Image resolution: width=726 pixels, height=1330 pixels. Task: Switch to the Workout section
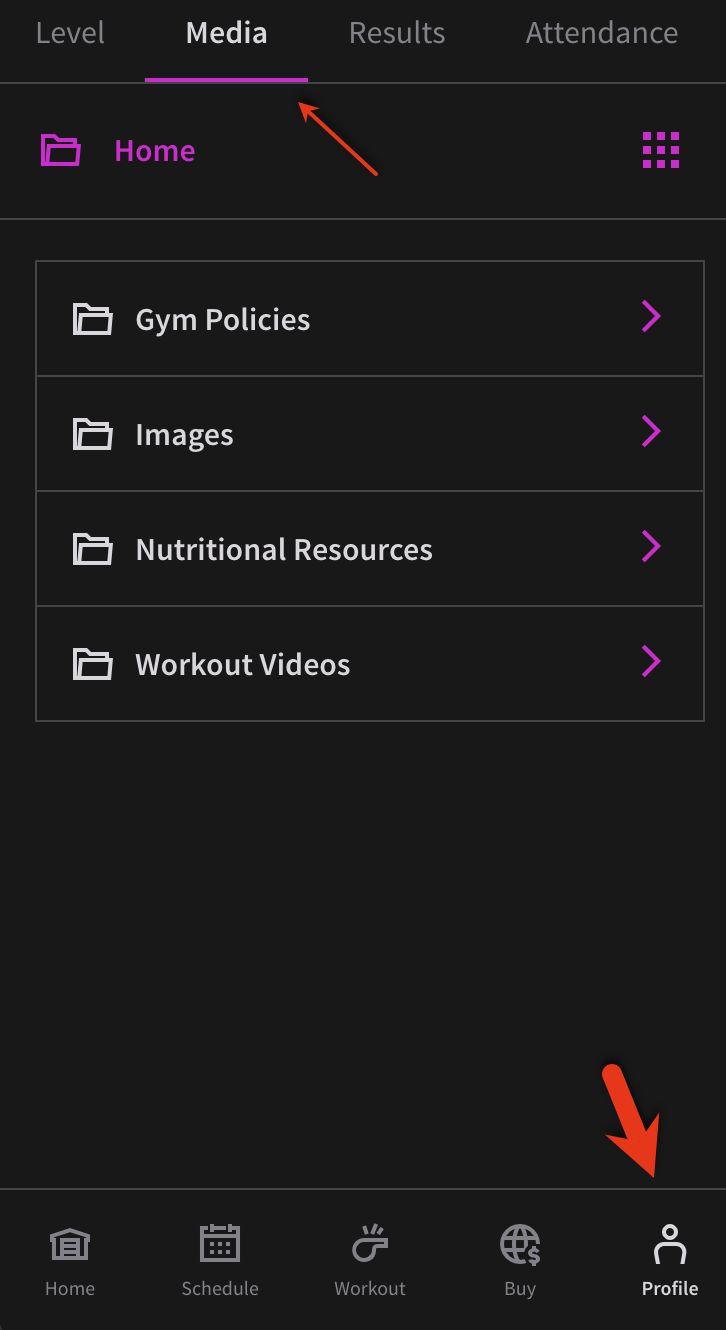tap(370, 1261)
